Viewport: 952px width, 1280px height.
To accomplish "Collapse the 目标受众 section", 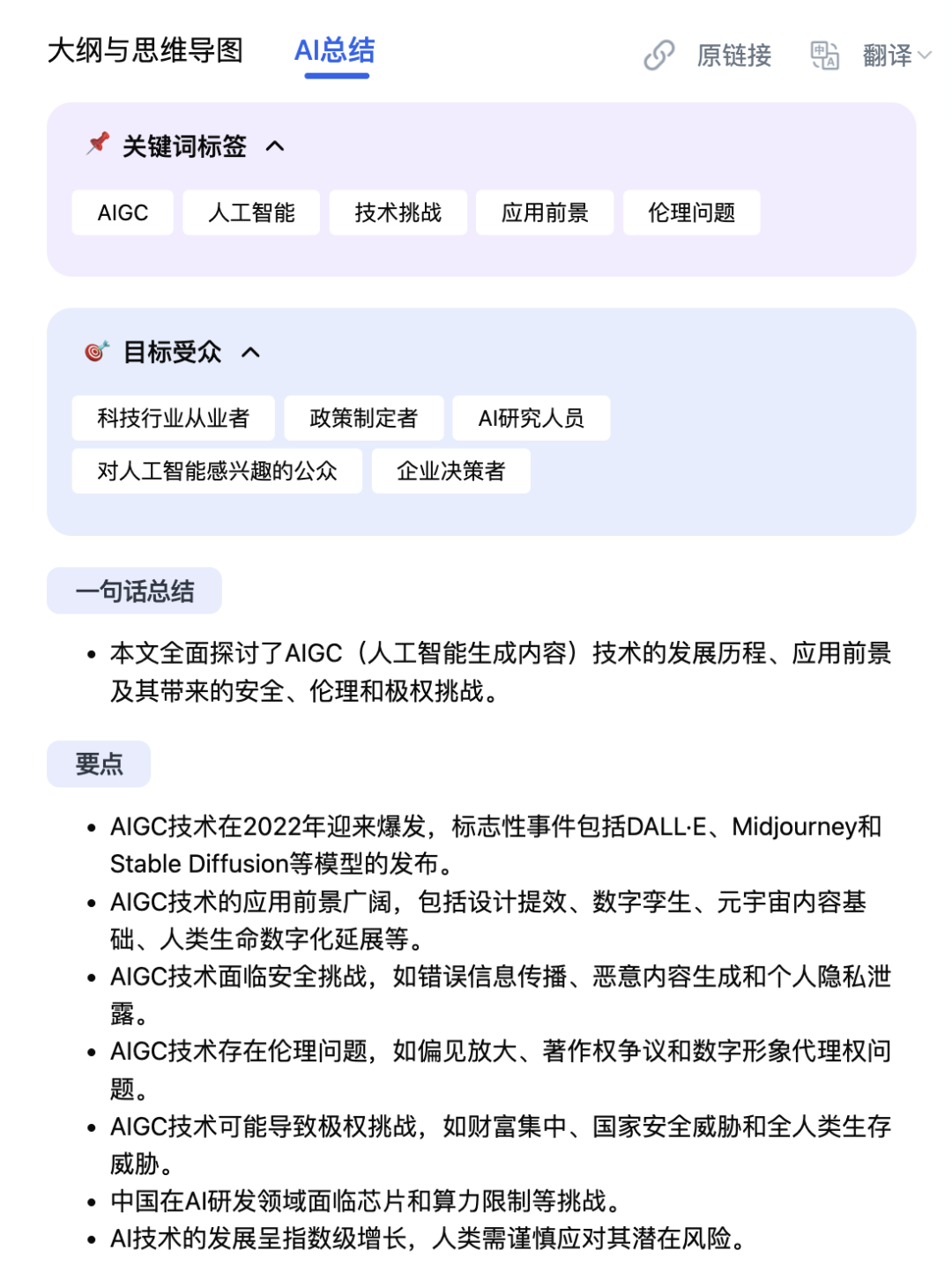I will [x=251, y=353].
